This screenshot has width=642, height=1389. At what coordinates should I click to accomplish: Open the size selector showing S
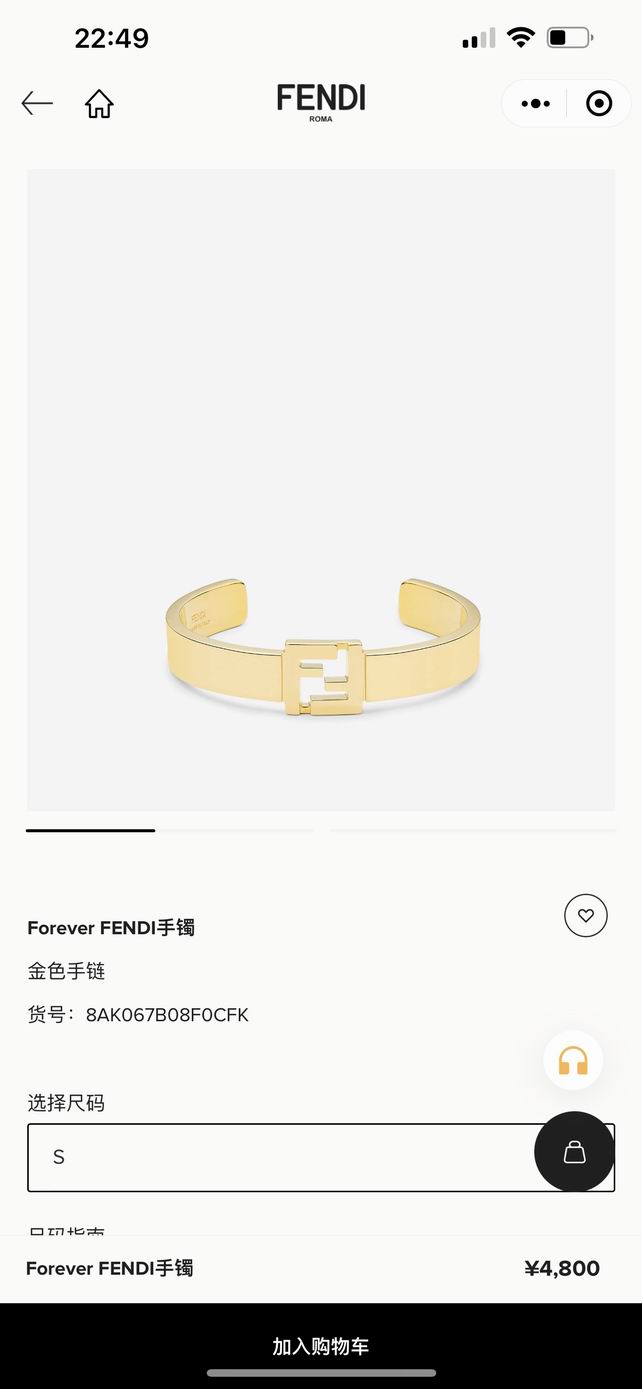280,1157
